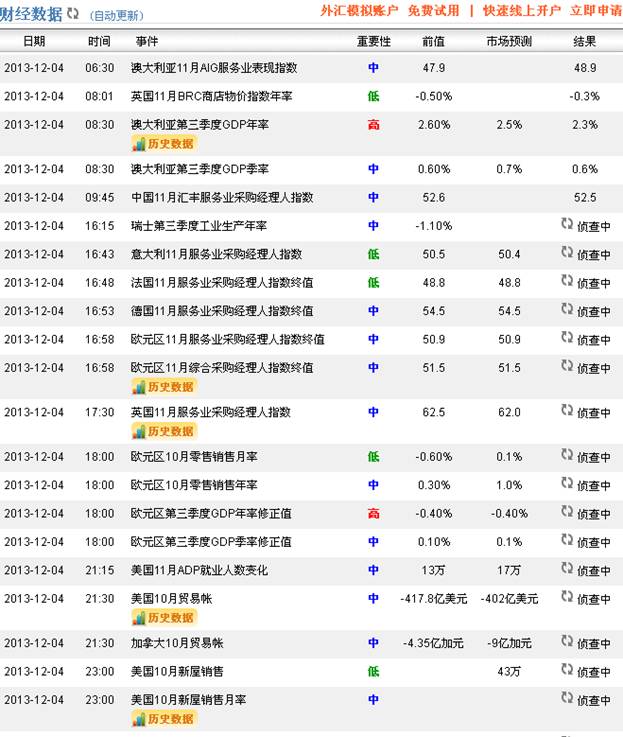The image size is (623, 737).
Task: Open 历史数据 for 澳大利亚第三季度GDP年率
Action: (164, 143)
